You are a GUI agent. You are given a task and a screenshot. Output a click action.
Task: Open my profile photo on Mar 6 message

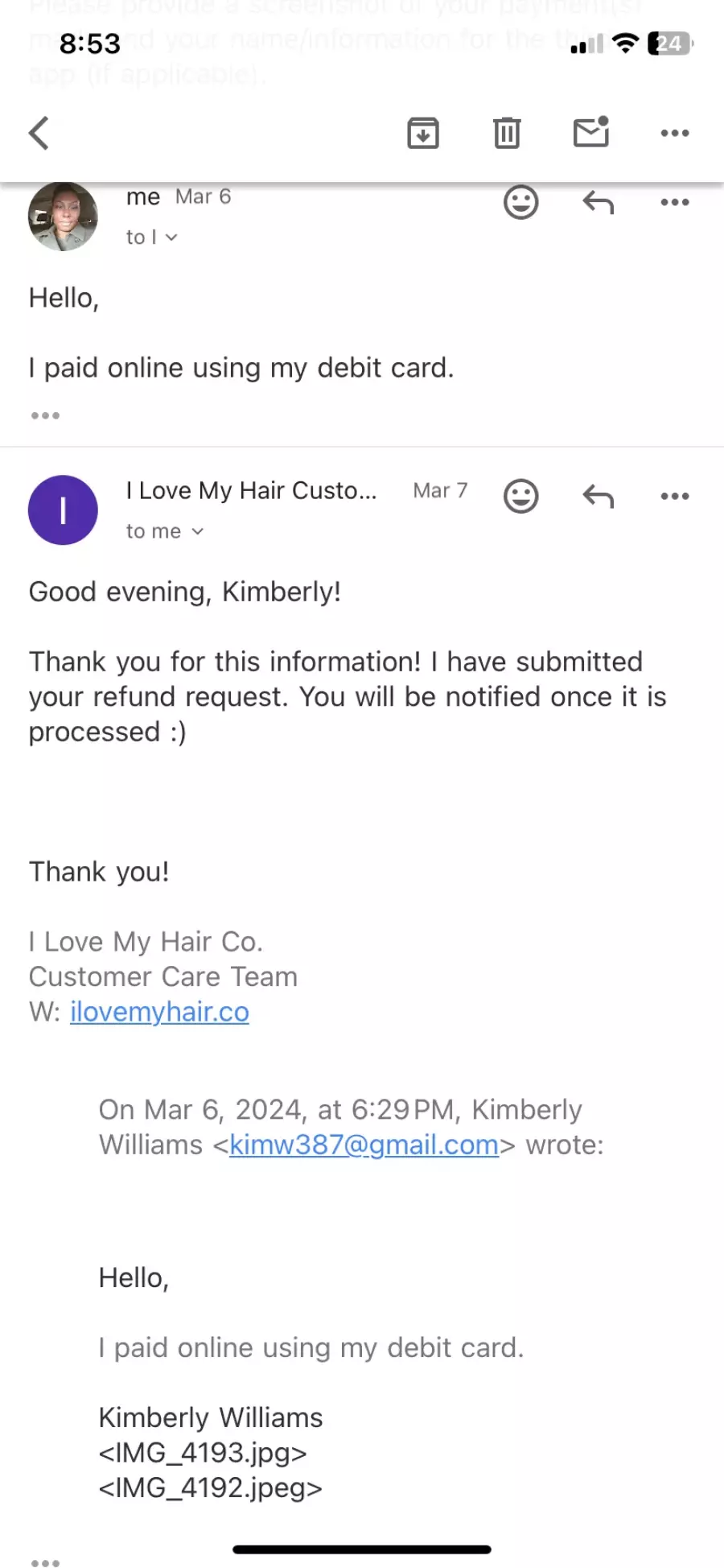[x=63, y=217]
